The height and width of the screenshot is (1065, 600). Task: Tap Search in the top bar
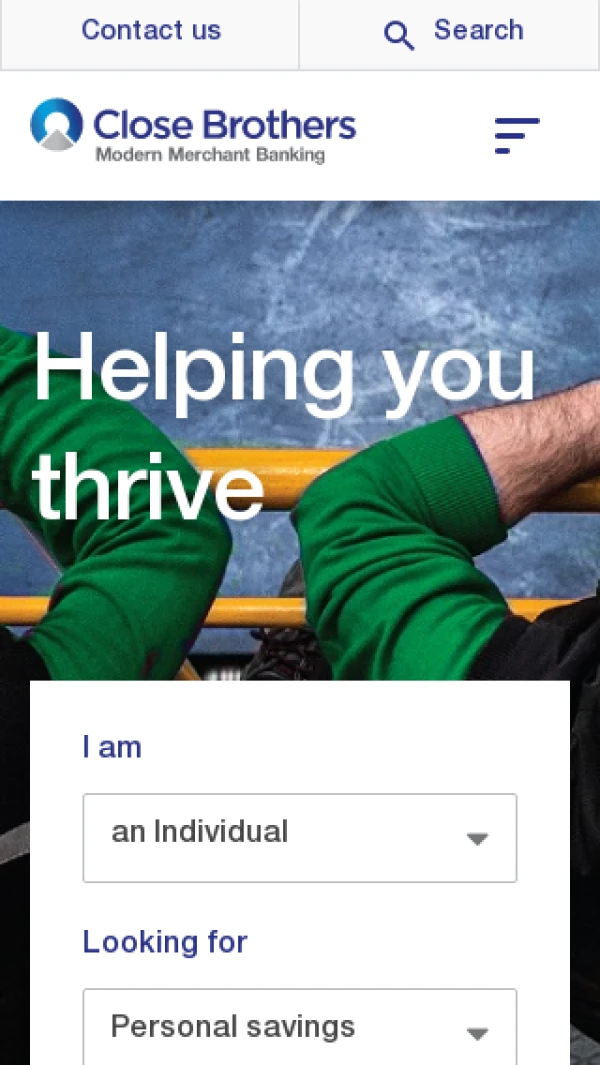click(453, 32)
